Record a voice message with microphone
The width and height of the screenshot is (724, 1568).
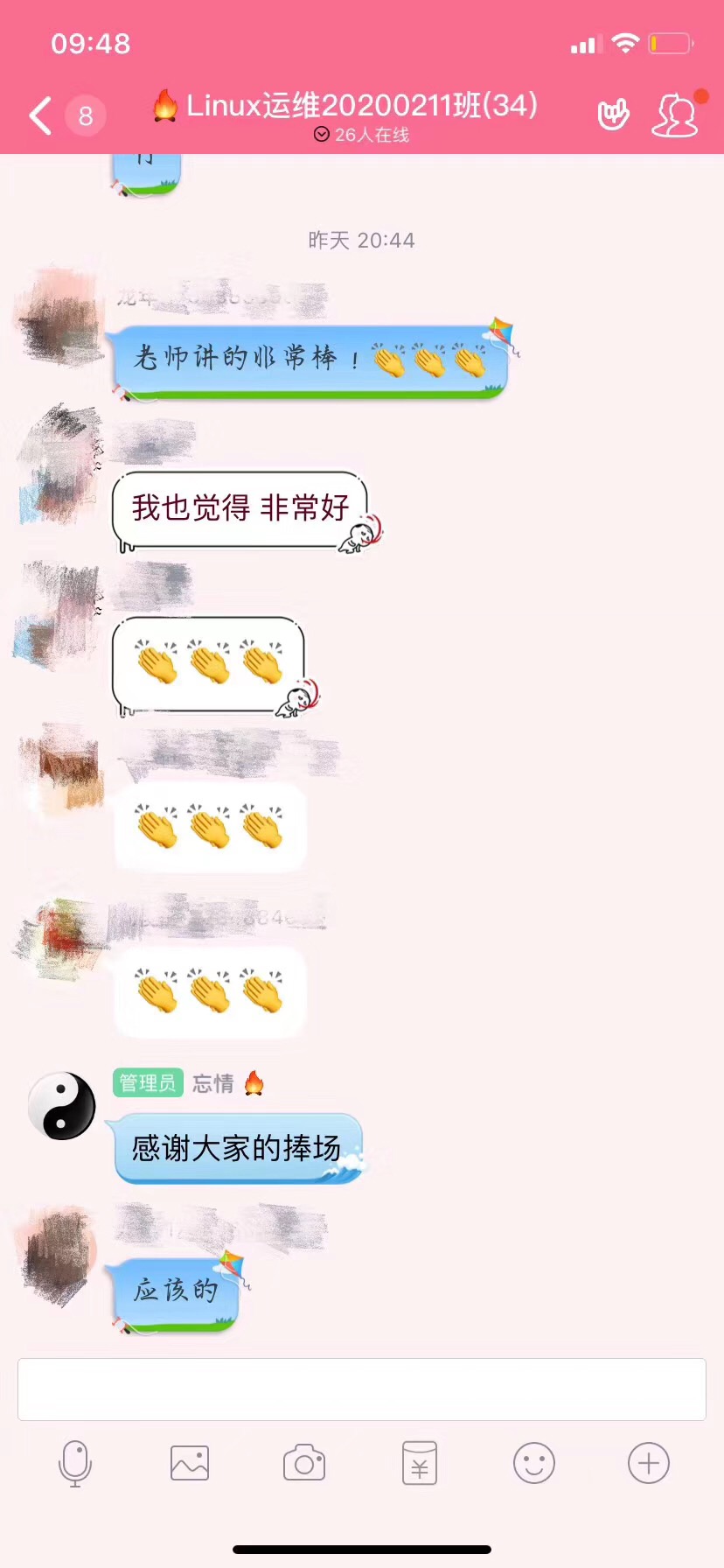point(75,1463)
